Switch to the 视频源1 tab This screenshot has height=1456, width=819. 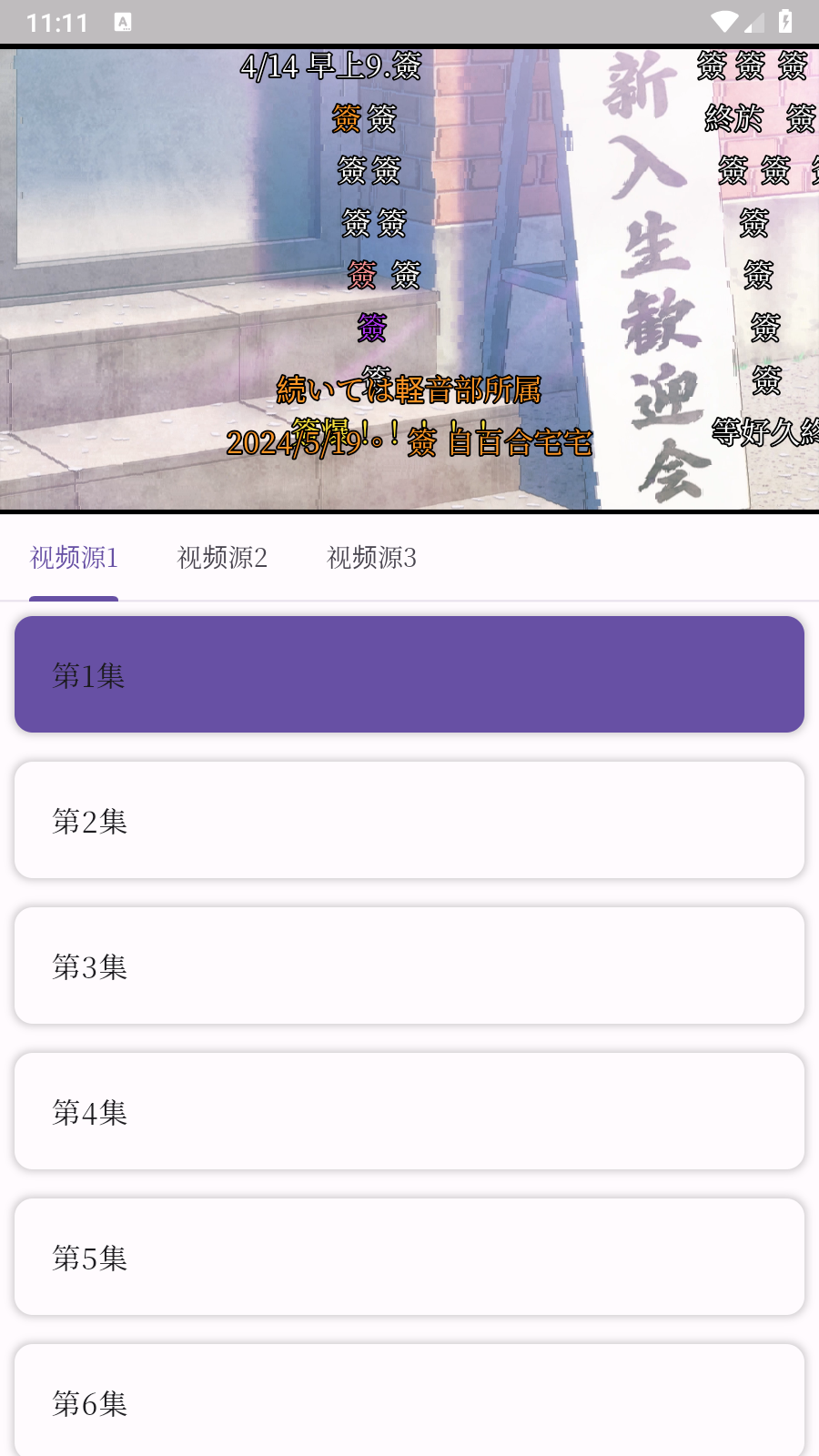point(74,558)
